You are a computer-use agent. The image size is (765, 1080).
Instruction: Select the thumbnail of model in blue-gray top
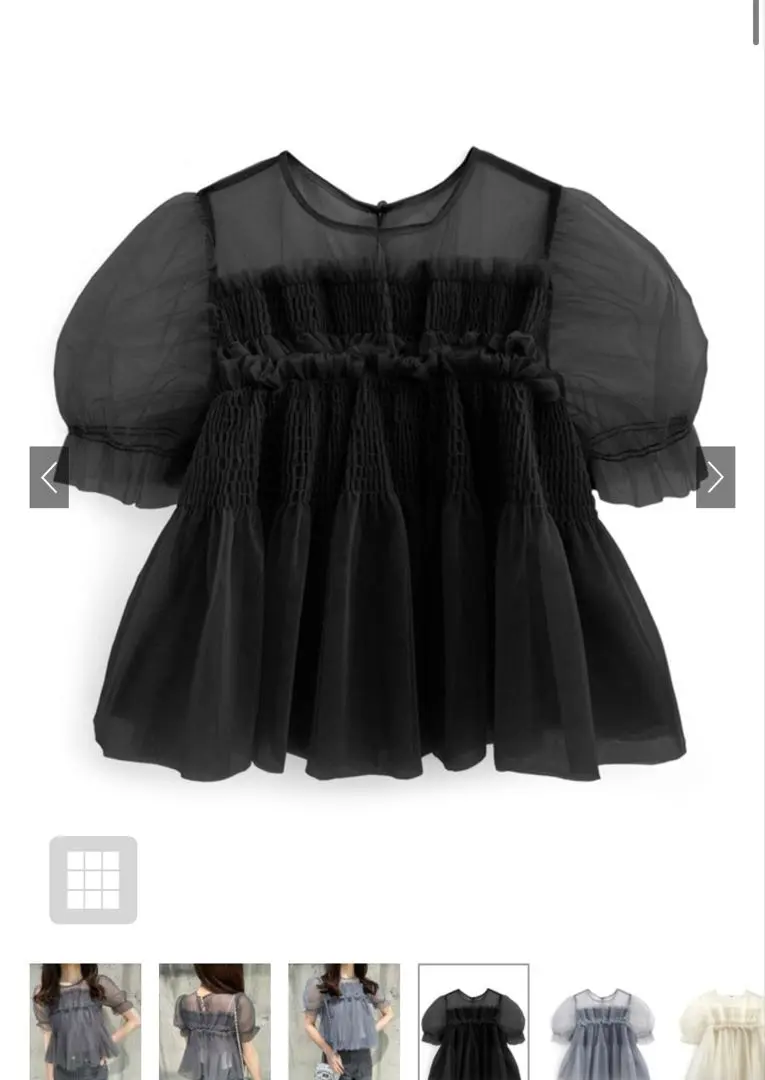[x=343, y=1020]
